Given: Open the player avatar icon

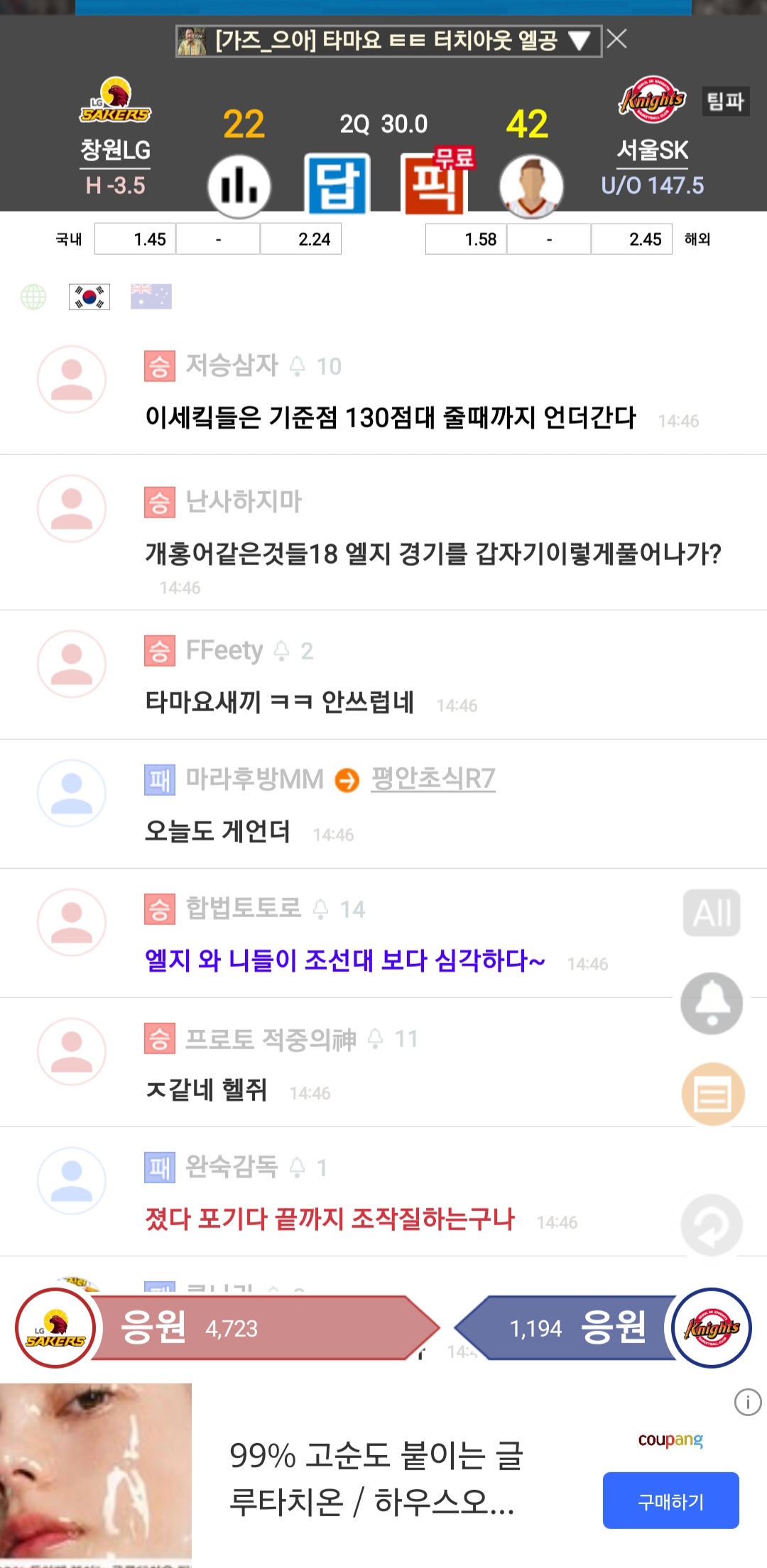Looking at the screenshot, I should point(531,186).
